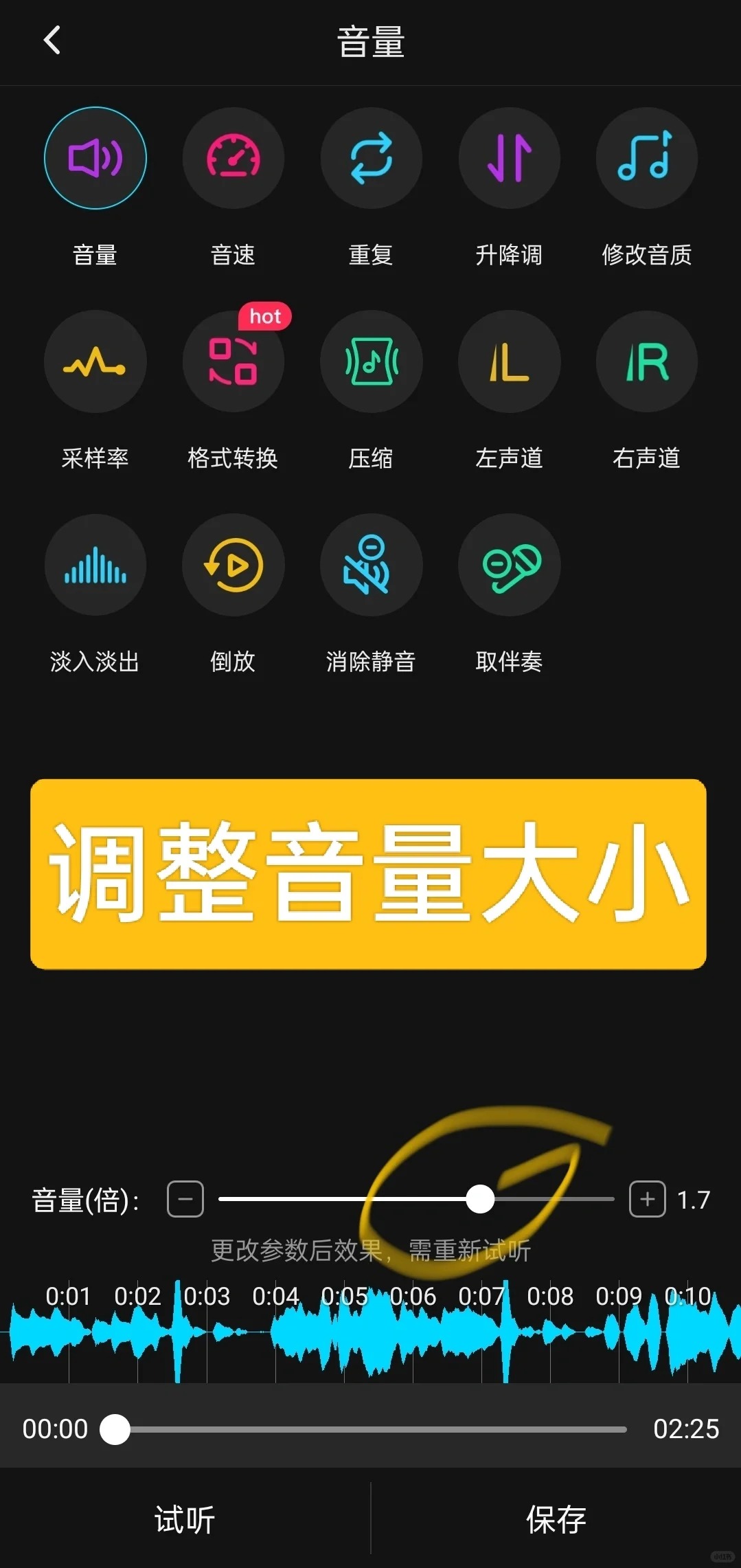Select 取伴奏 extract accompaniment tool
The height and width of the screenshot is (1568, 741).
coord(509,565)
